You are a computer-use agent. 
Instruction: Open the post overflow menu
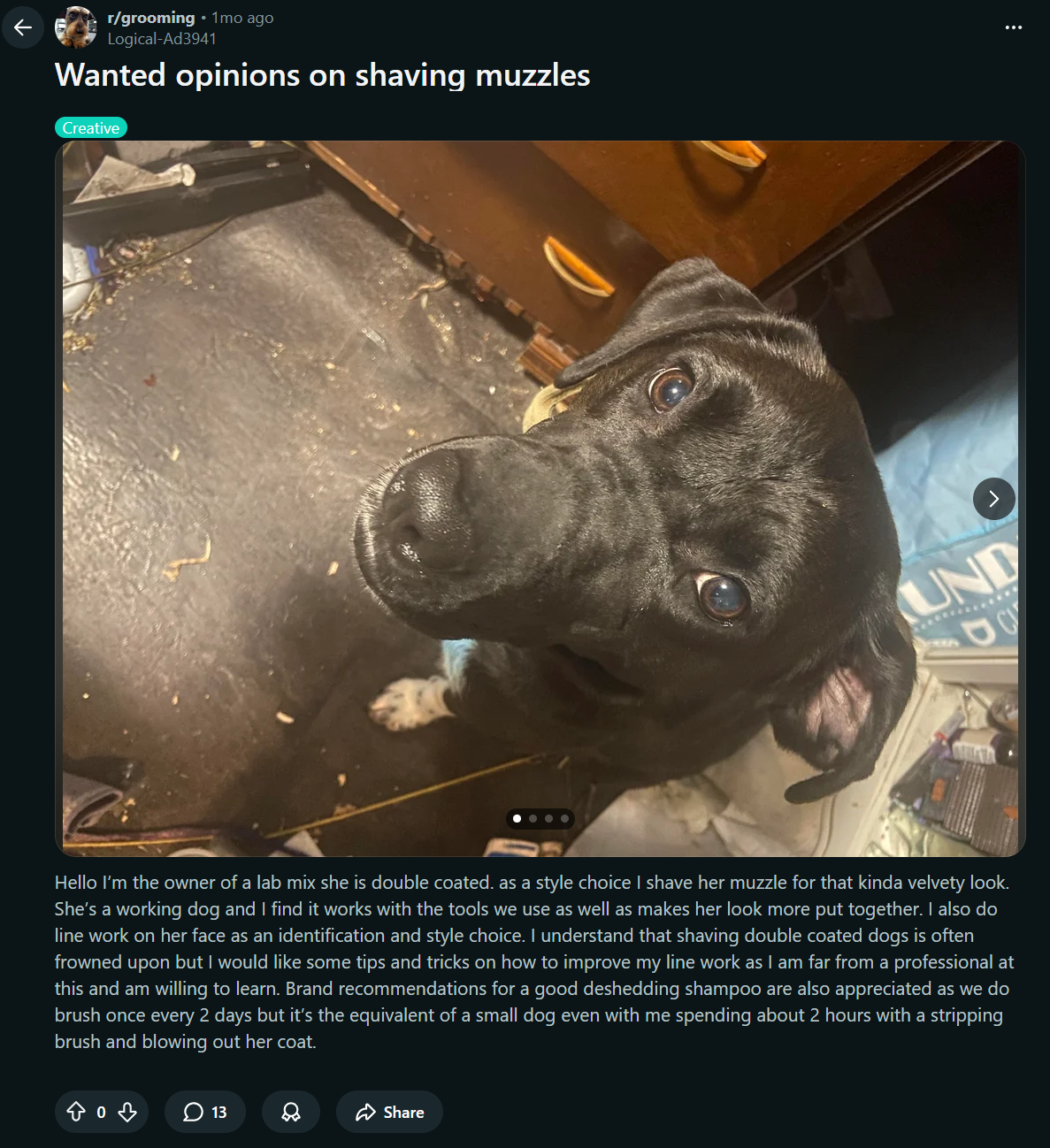coord(1014,27)
